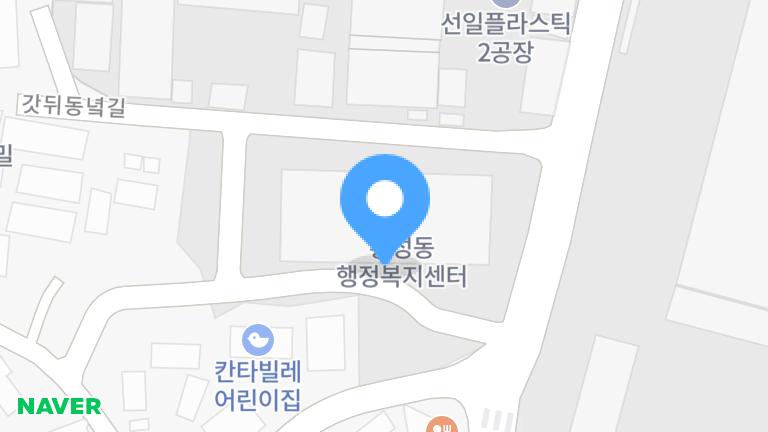Select the 칸타빌레 어린이집 map marker
768x432 pixels.
(258, 340)
